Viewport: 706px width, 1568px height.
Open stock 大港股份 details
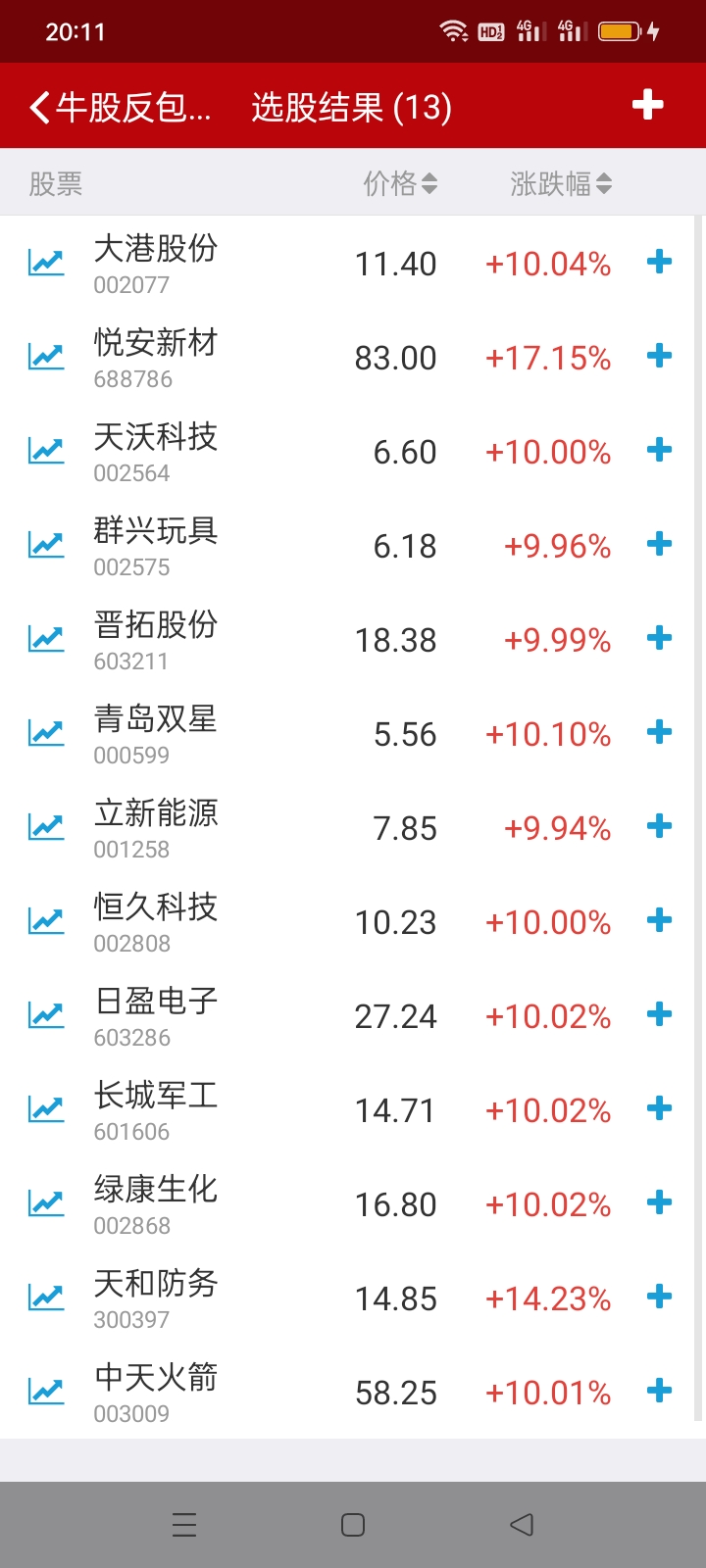click(155, 263)
